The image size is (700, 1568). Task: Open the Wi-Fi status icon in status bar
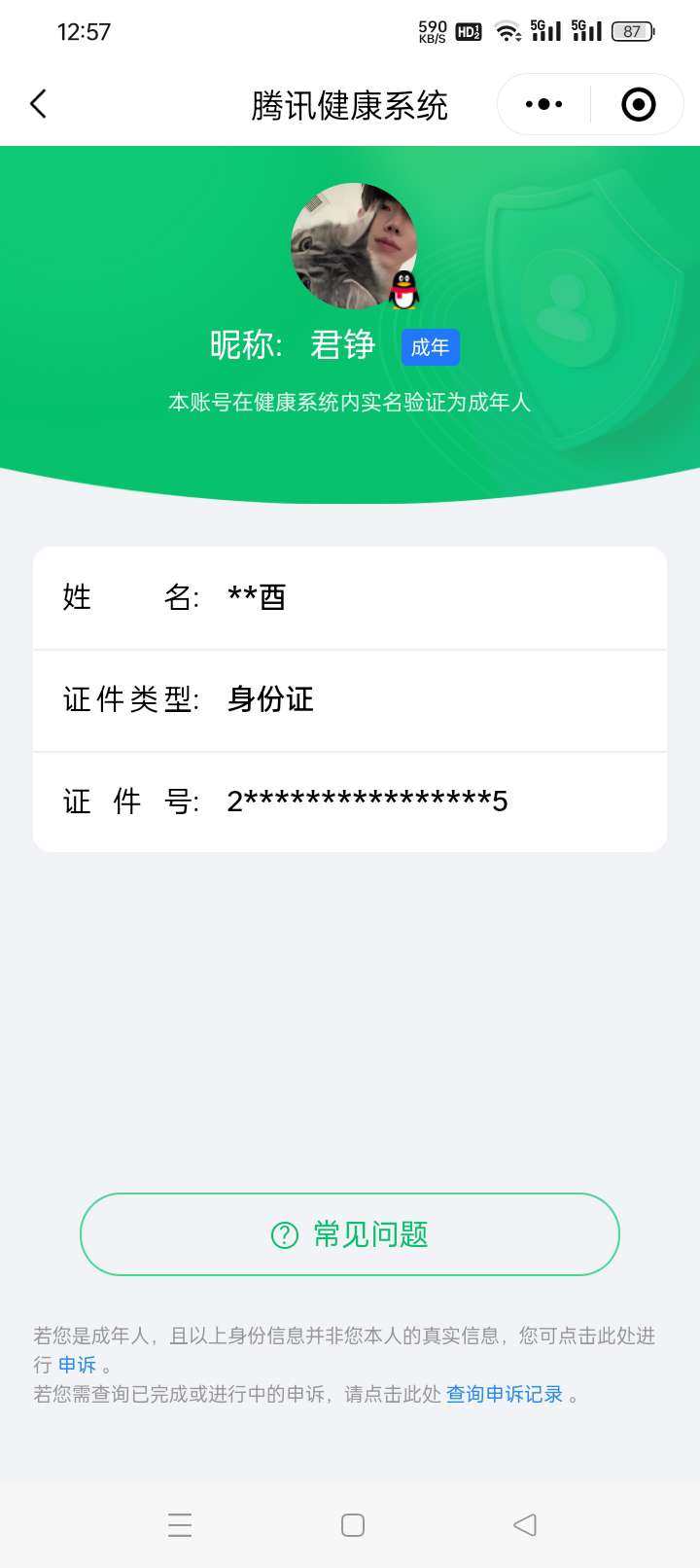tap(508, 29)
